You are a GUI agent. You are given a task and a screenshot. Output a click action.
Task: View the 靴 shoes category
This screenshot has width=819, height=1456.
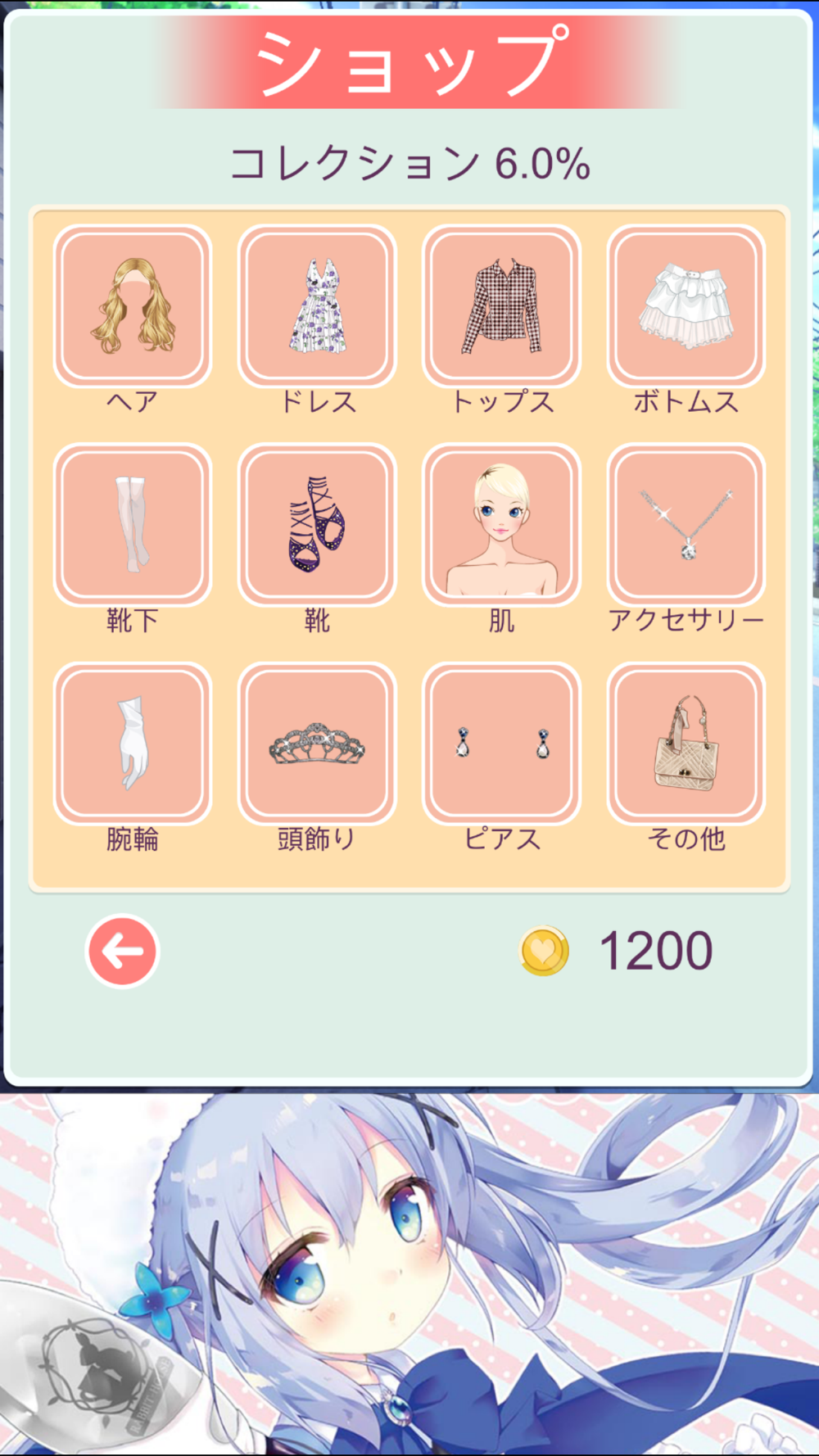[x=317, y=524]
